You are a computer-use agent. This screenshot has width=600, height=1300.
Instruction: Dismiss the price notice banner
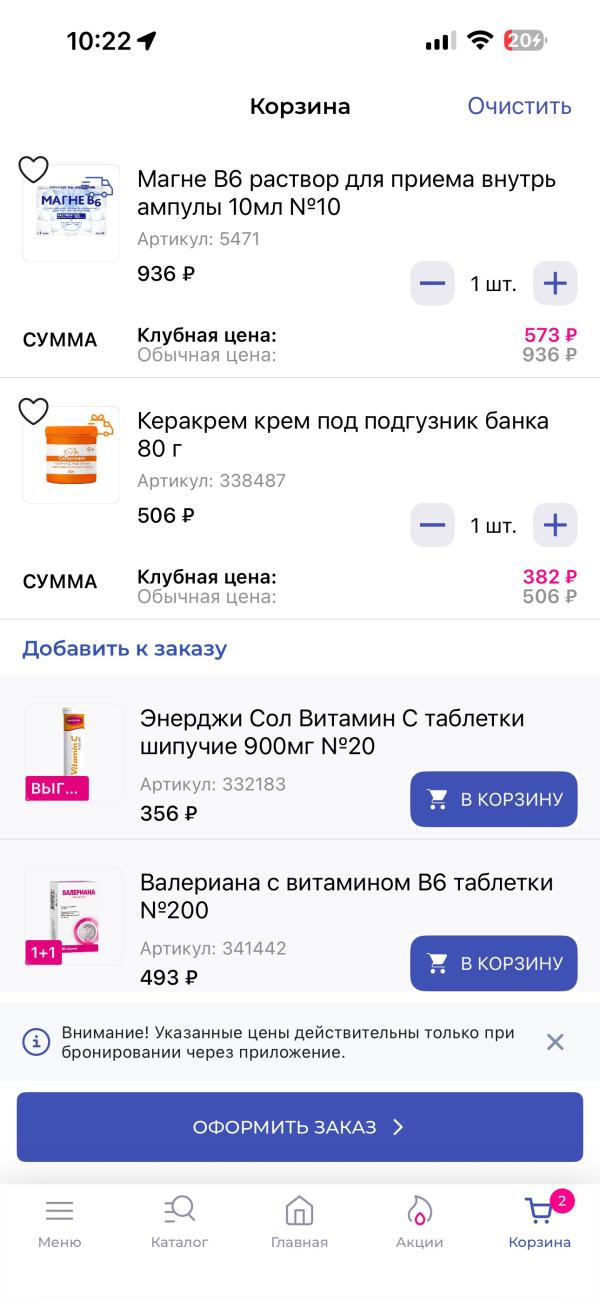[x=555, y=1042]
